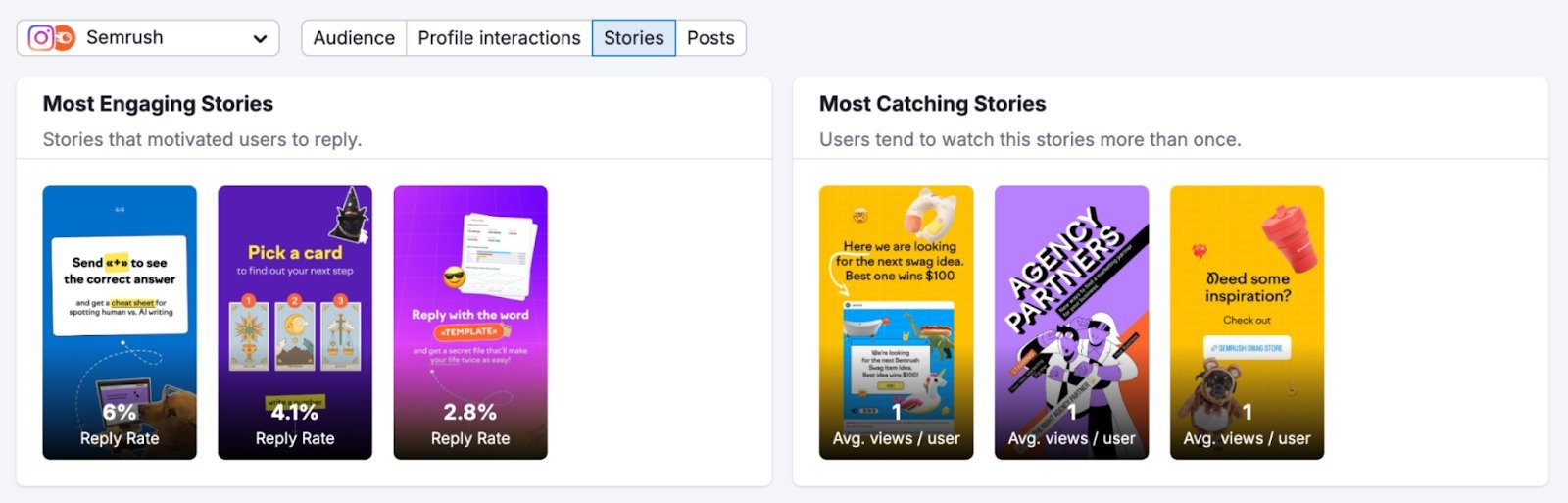Open the Agency Partners story

point(1071,323)
